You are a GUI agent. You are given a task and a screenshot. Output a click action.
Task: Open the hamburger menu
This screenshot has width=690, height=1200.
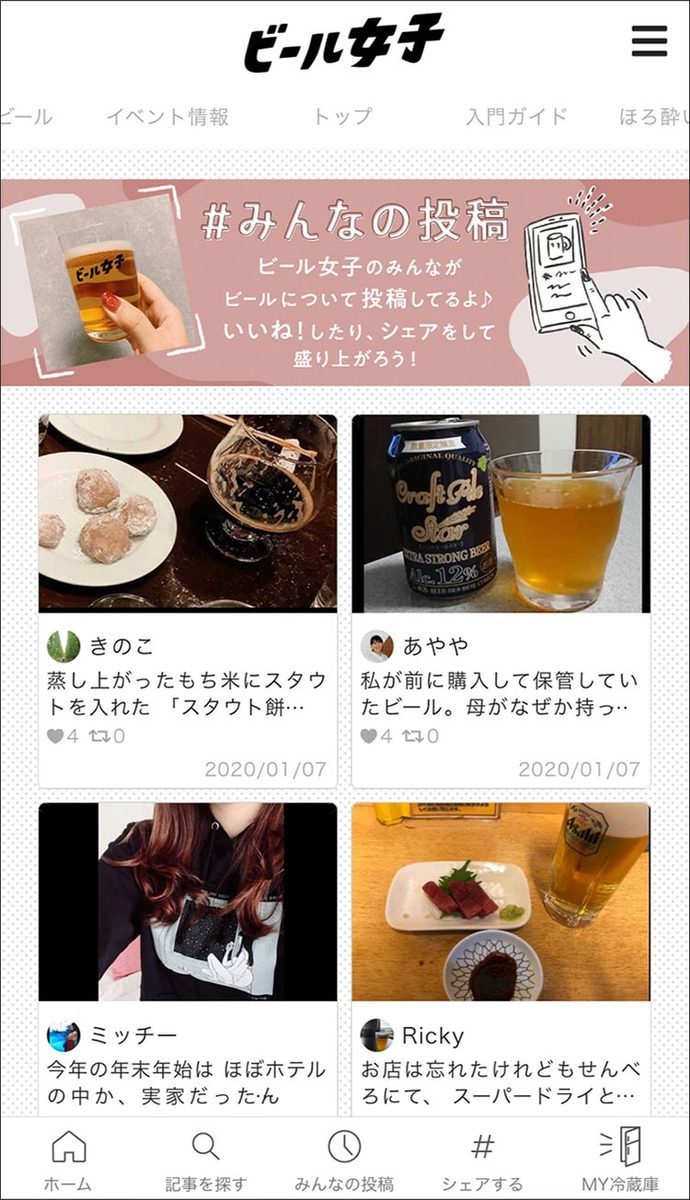(x=649, y=41)
